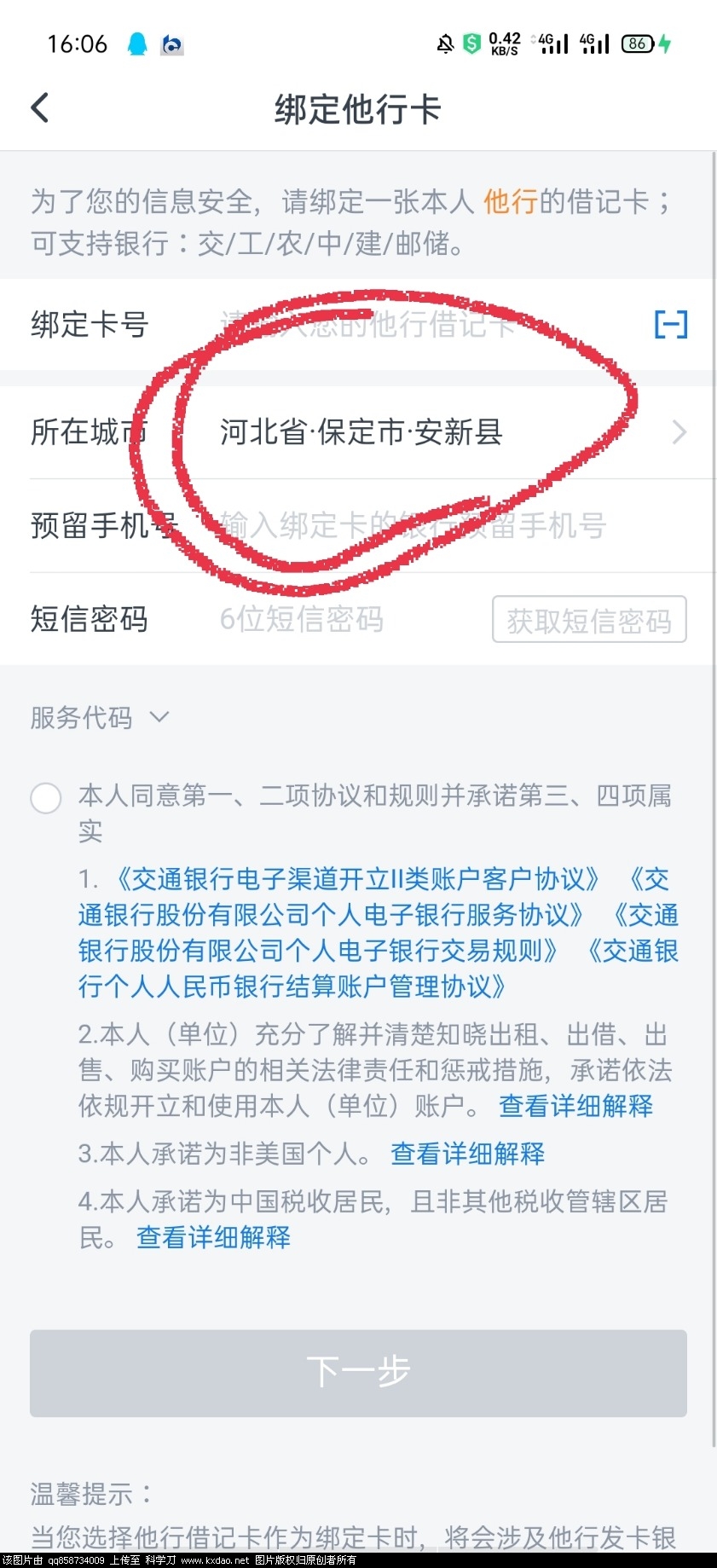Screen dimensions: 717x1568
Task: Tap the 下一步 button
Action: 358,1373
